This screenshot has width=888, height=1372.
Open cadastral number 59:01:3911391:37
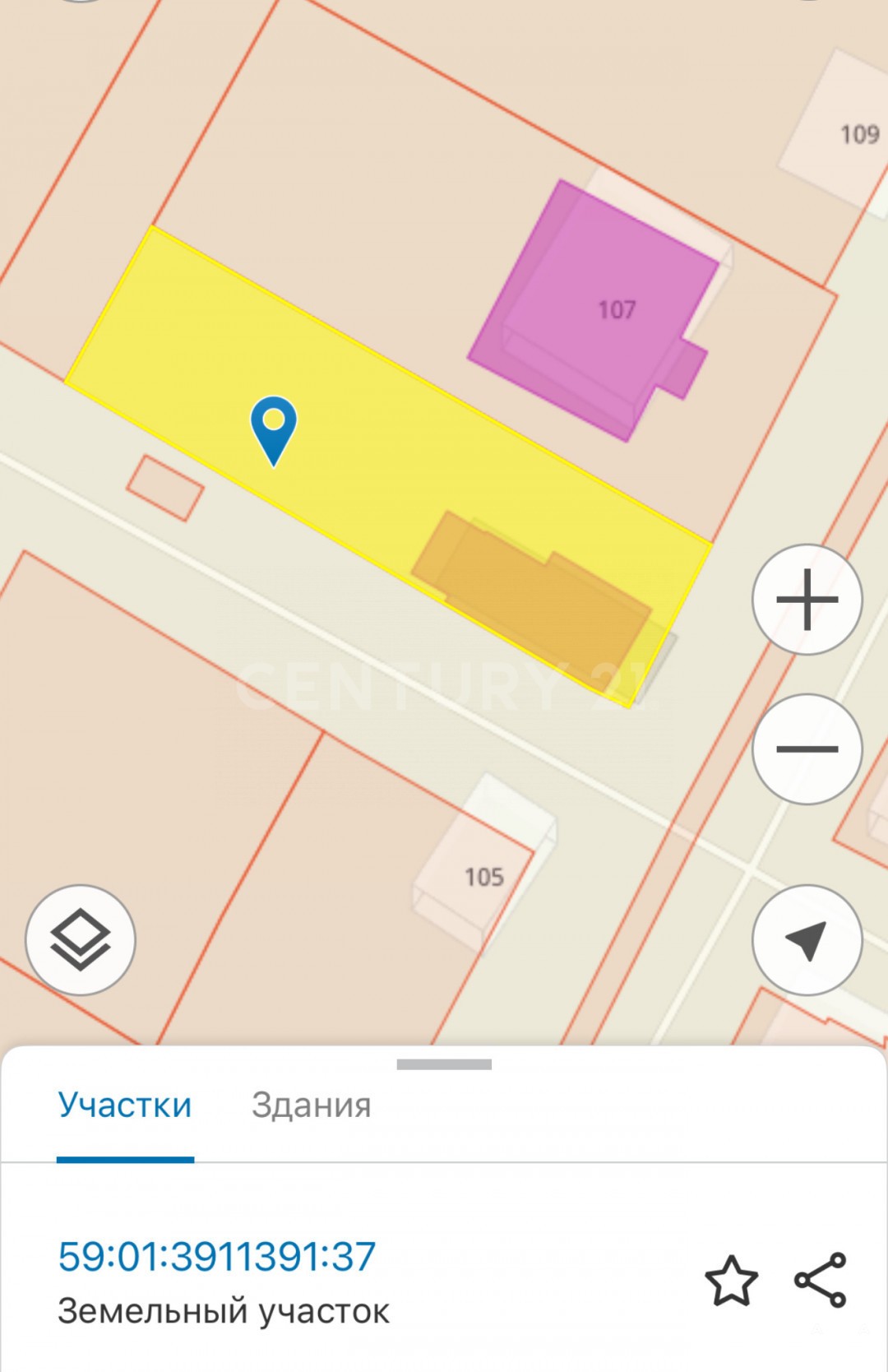pyautogui.click(x=217, y=1256)
